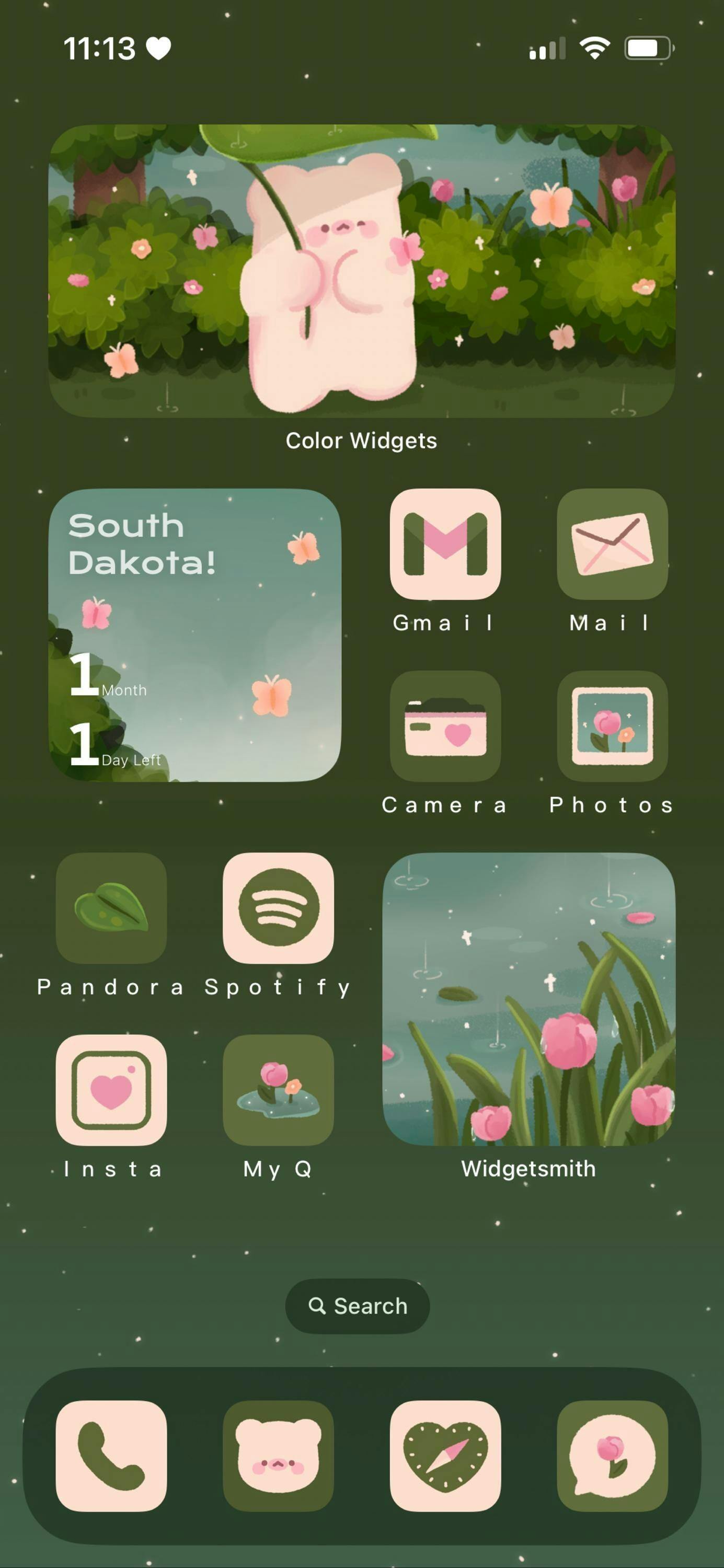This screenshot has height=1568, width=724.
Task: Tap the Search pill
Action: pos(358,1306)
